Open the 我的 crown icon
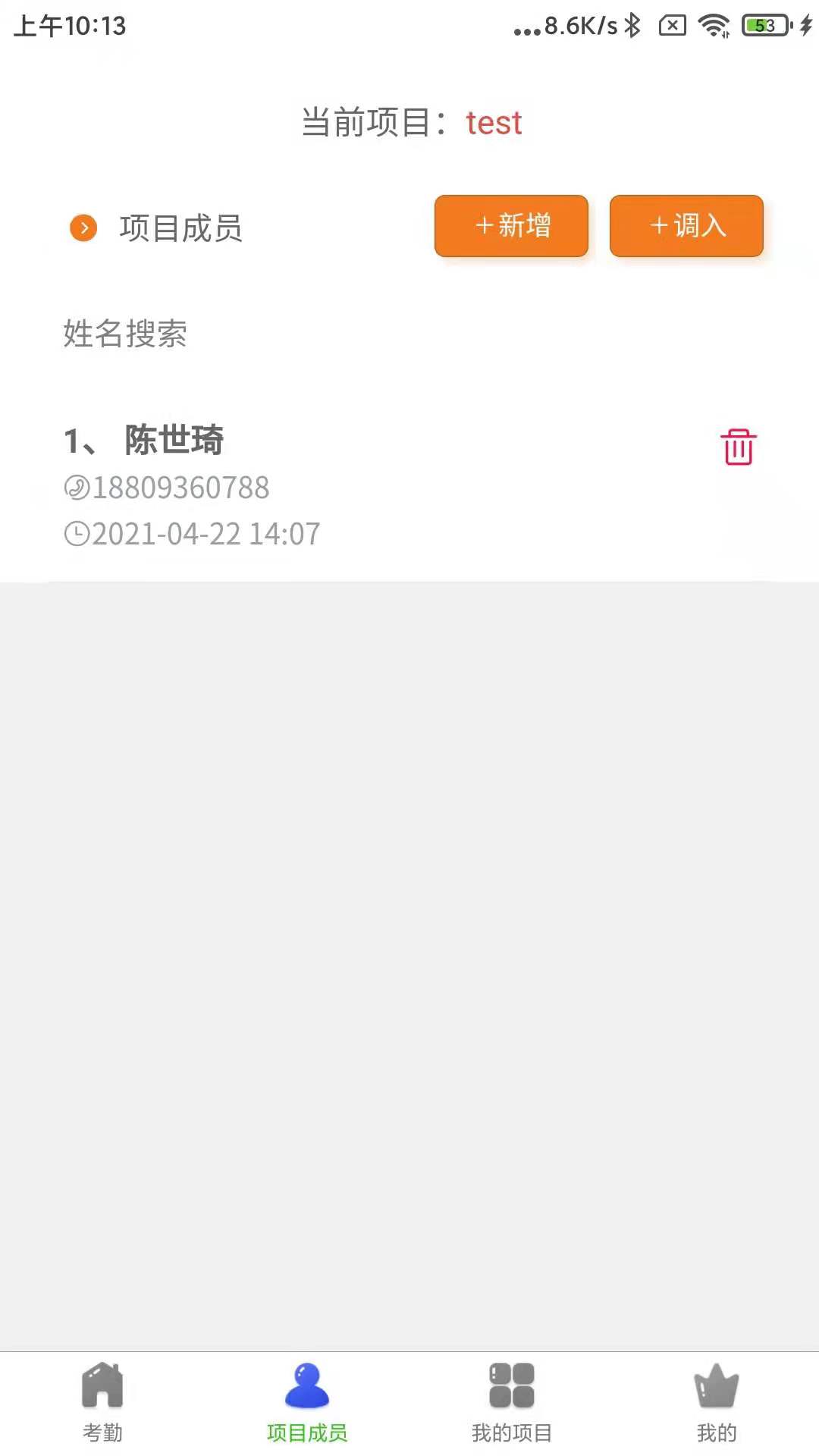The height and width of the screenshot is (1456, 819). pos(715,1388)
